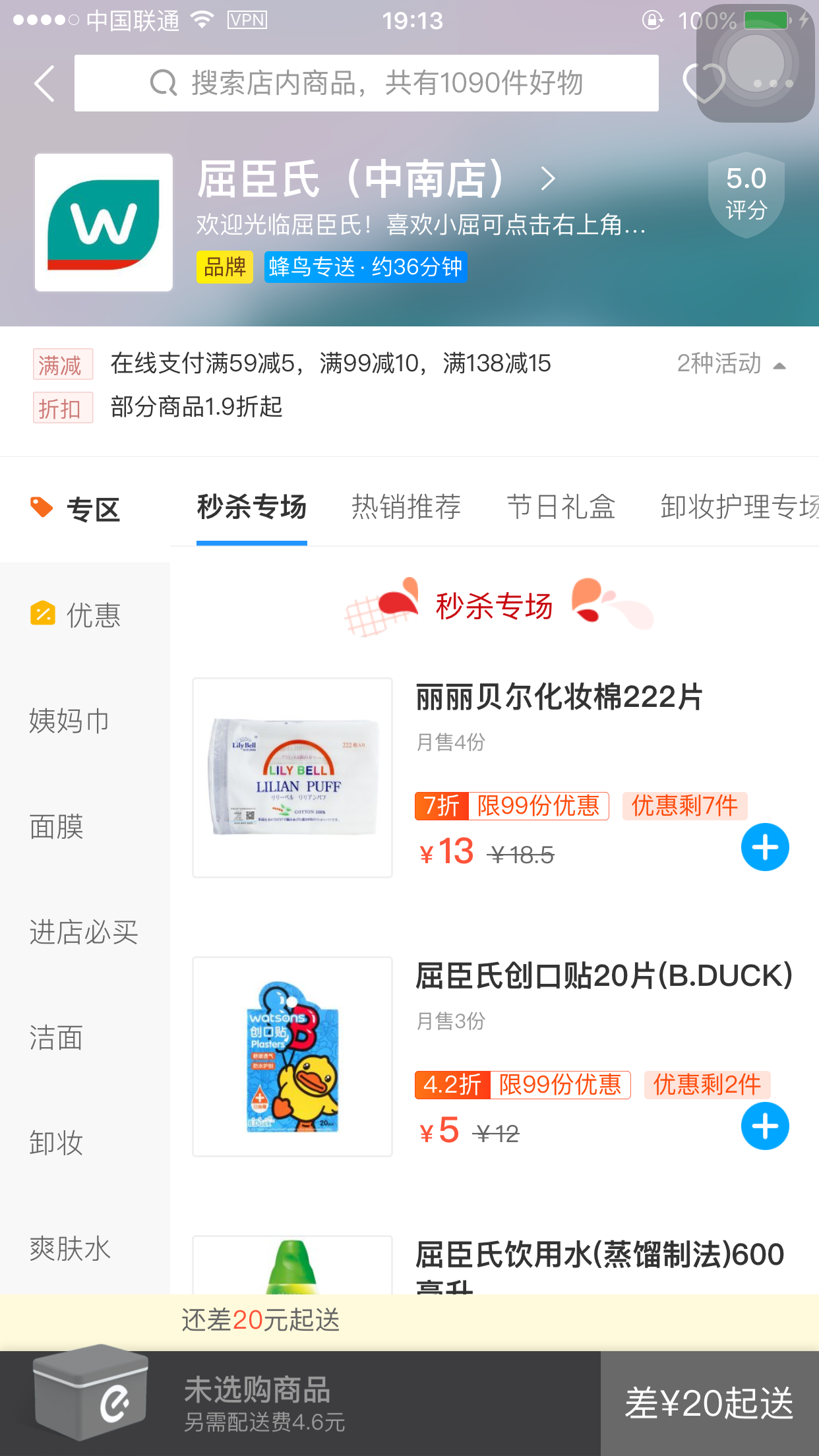The height and width of the screenshot is (1456, 819).
Task: Open the 进店必买 category
Action: pyautogui.click(x=84, y=932)
